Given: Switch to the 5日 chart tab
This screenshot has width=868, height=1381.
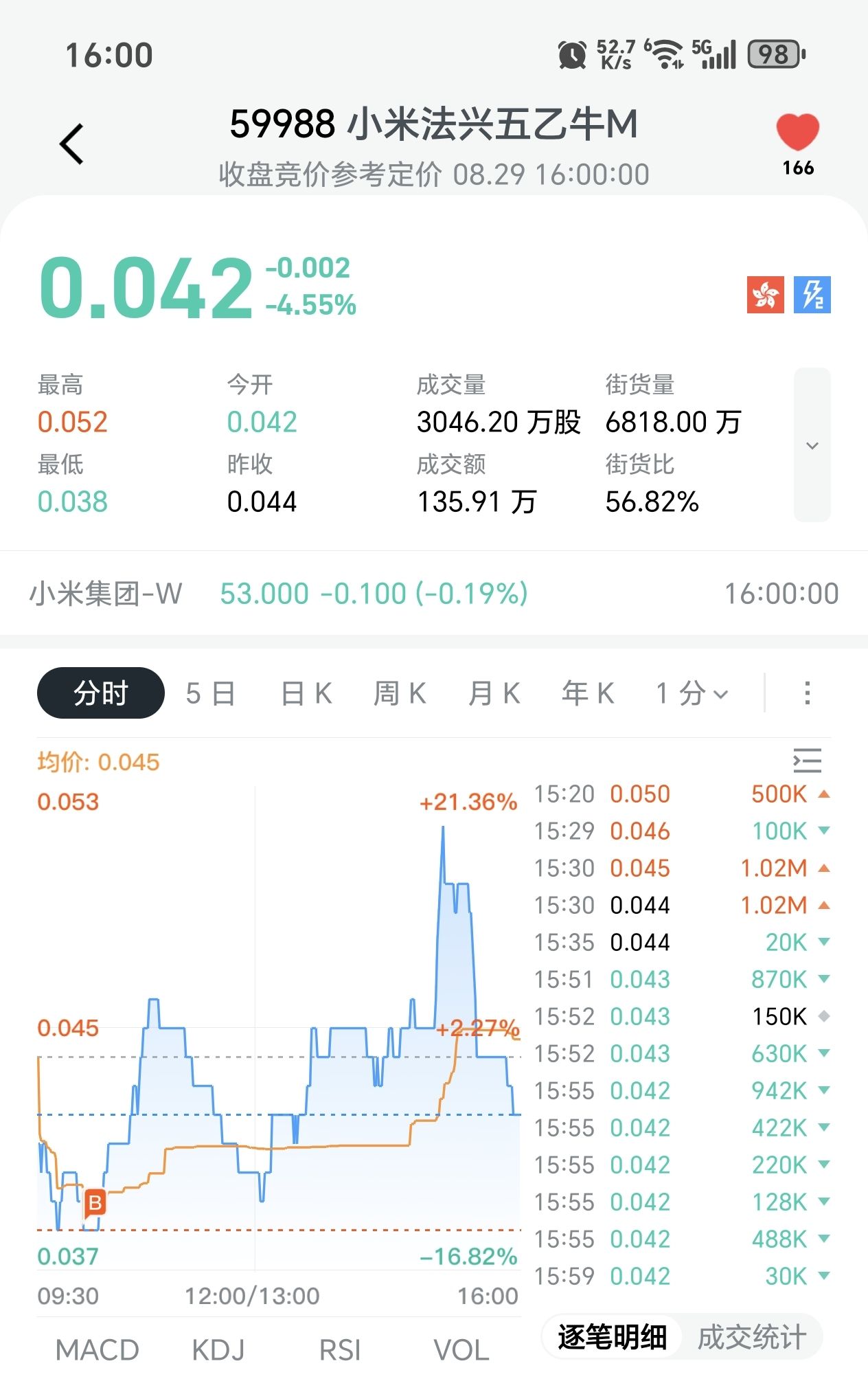Looking at the screenshot, I should (210, 693).
